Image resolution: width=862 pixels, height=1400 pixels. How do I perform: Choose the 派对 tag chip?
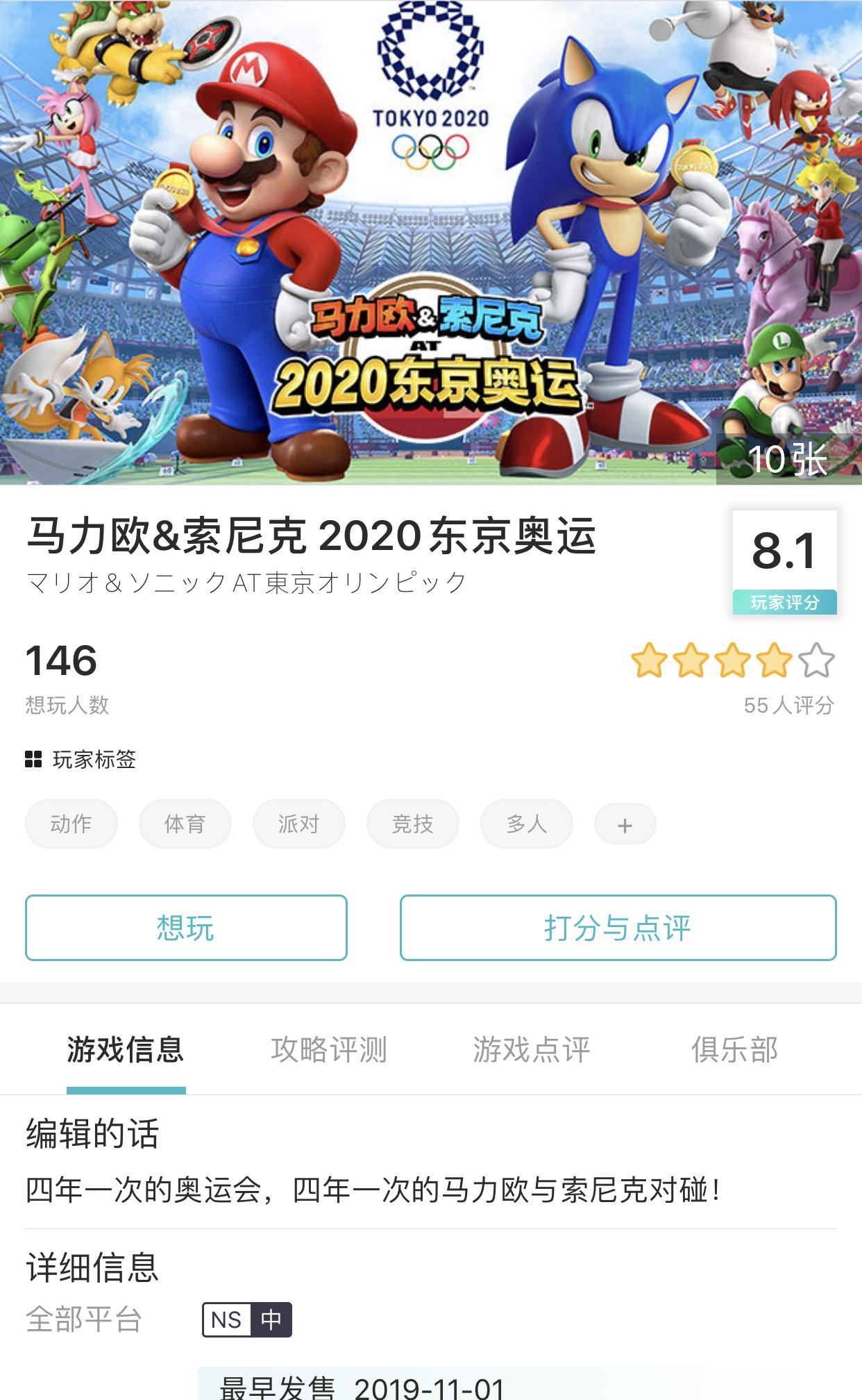298,824
